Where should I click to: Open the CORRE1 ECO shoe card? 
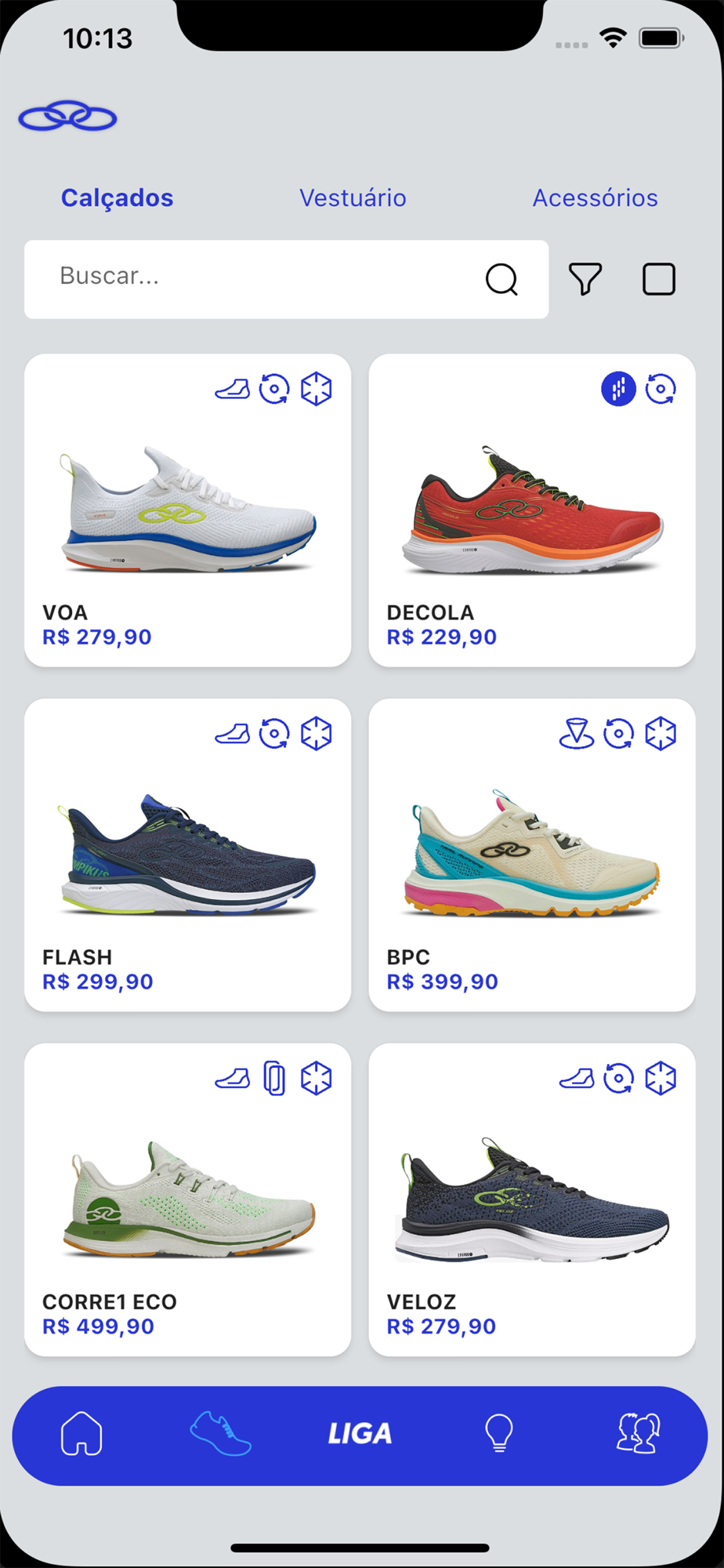click(x=187, y=1200)
